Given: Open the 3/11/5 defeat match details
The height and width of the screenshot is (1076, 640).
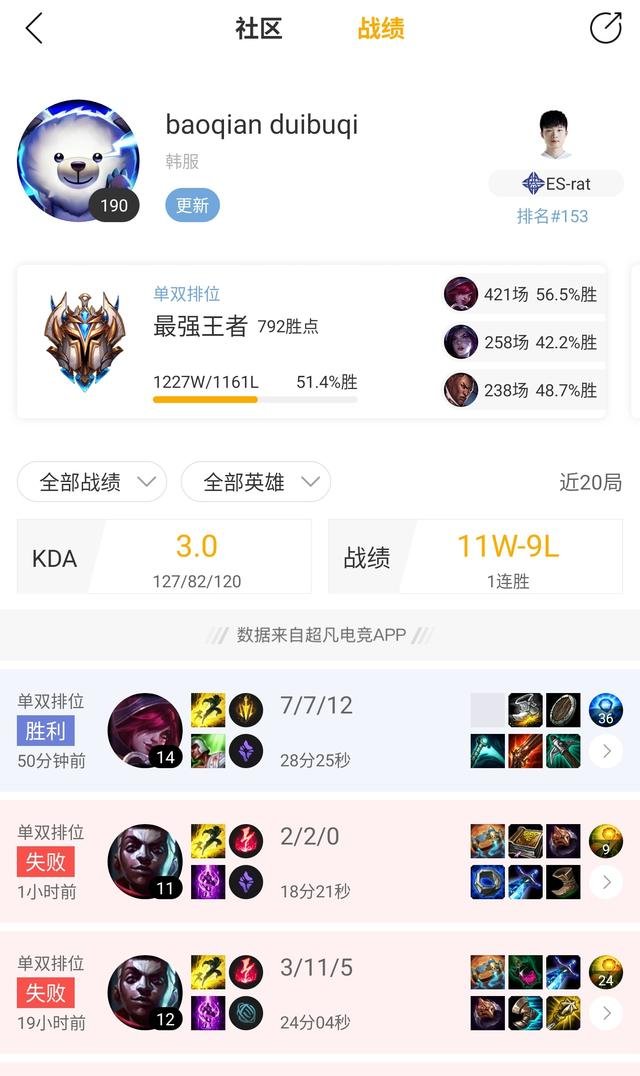Looking at the screenshot, I should pos(606,1013).
